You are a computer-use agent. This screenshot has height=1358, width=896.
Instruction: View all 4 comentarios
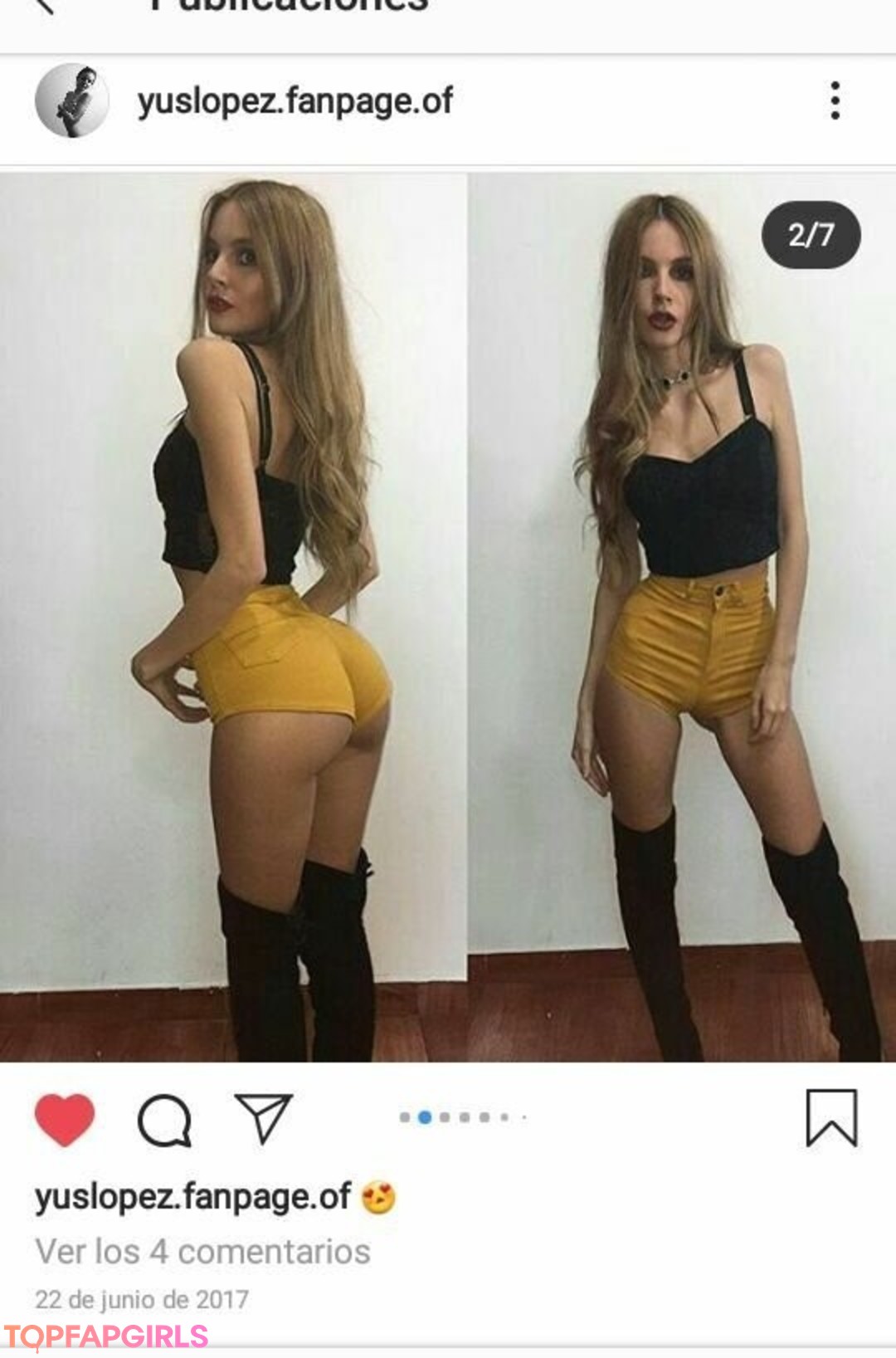(202, 1251)
